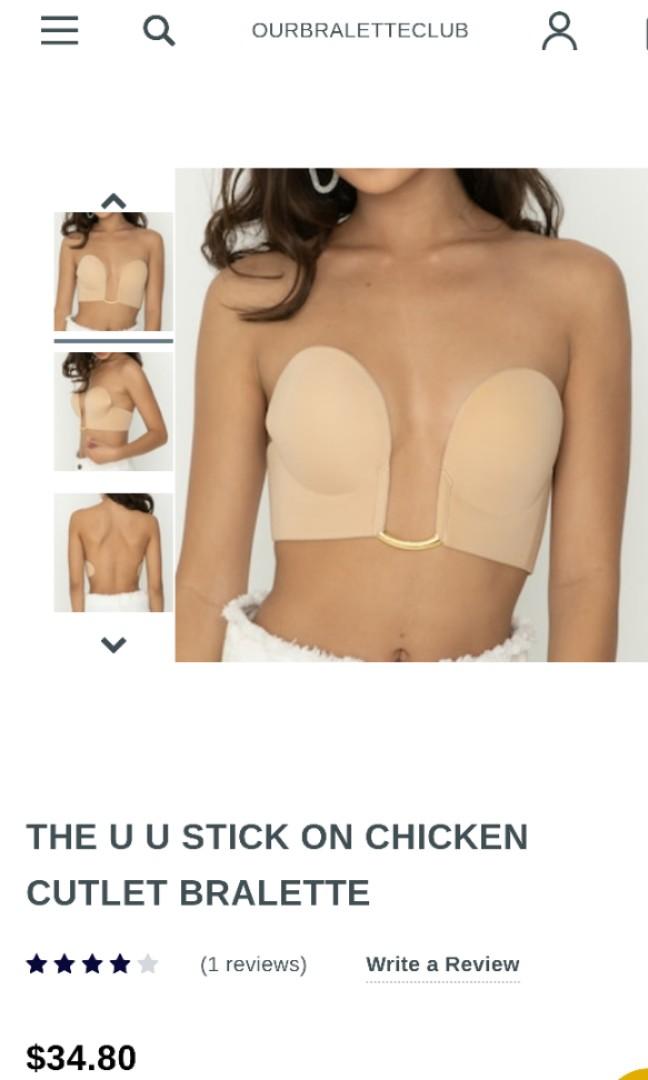Screen dimensions: 648x1080
Task: Select the side view product thumbnail
Action: [x=113, y=411]
